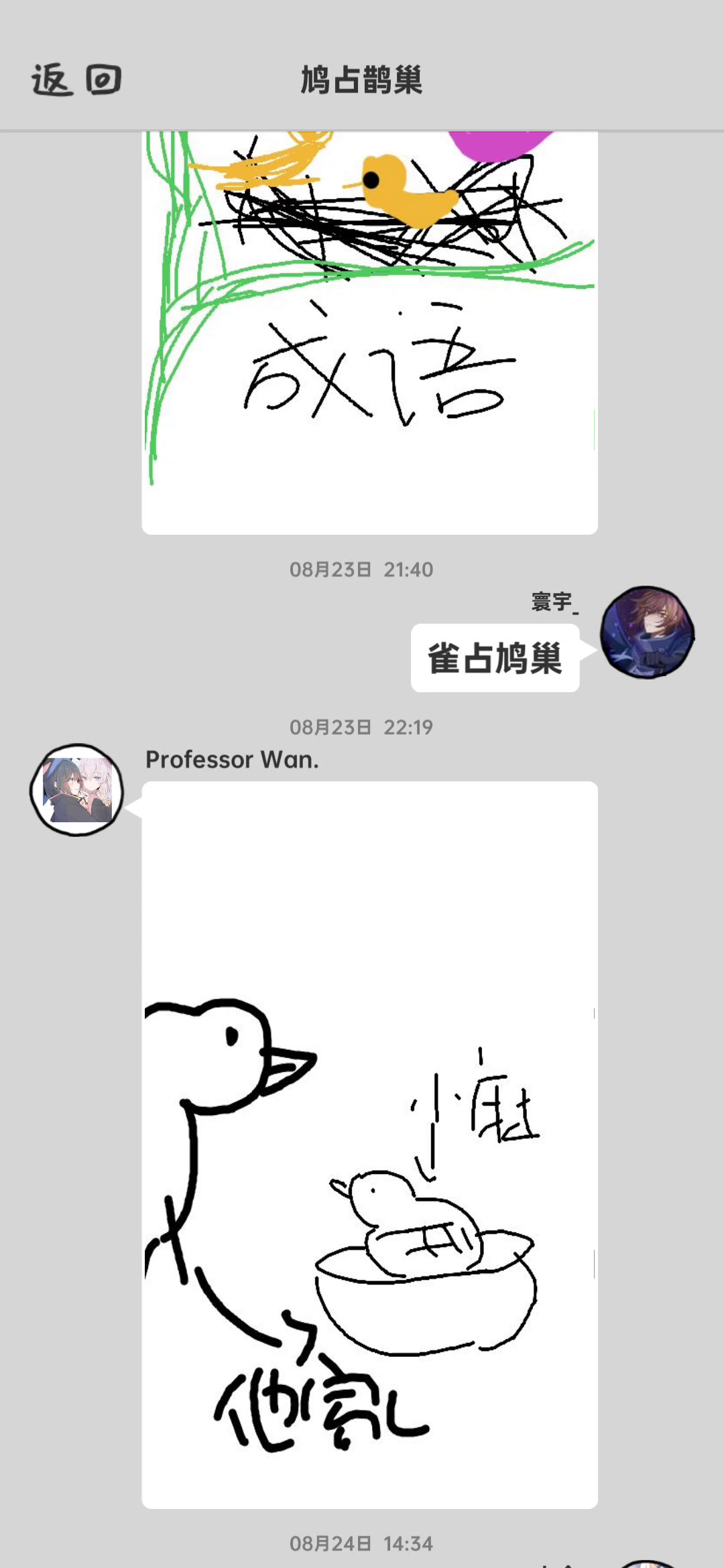View Professor Wan.'s profile avatar
Image resolution: width=724 pixels, height=1568 pixels.
[x=77, y=790]
